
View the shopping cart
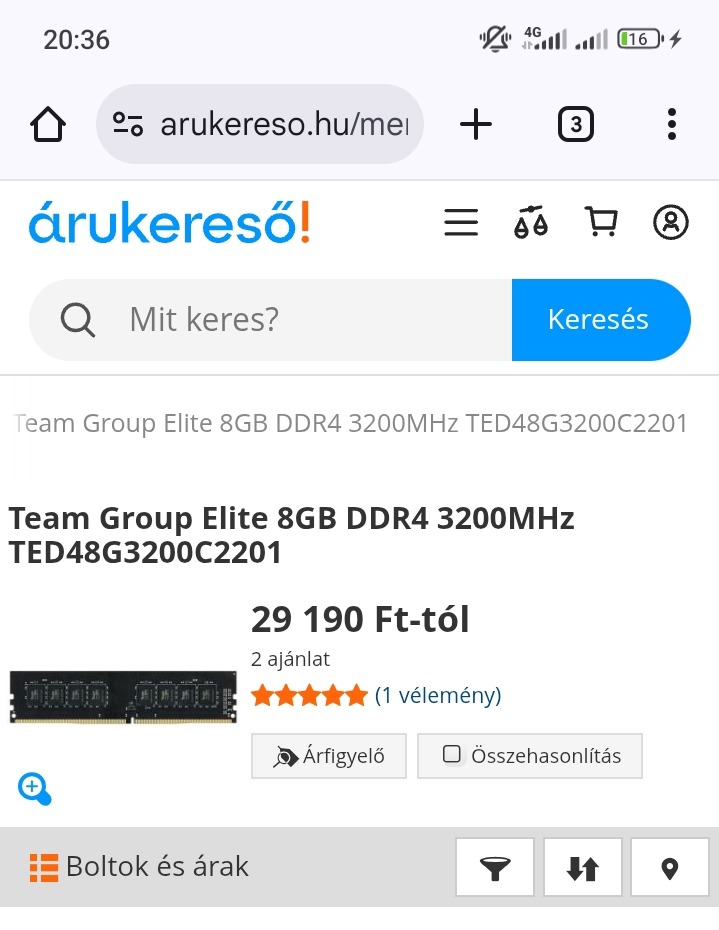600,222
